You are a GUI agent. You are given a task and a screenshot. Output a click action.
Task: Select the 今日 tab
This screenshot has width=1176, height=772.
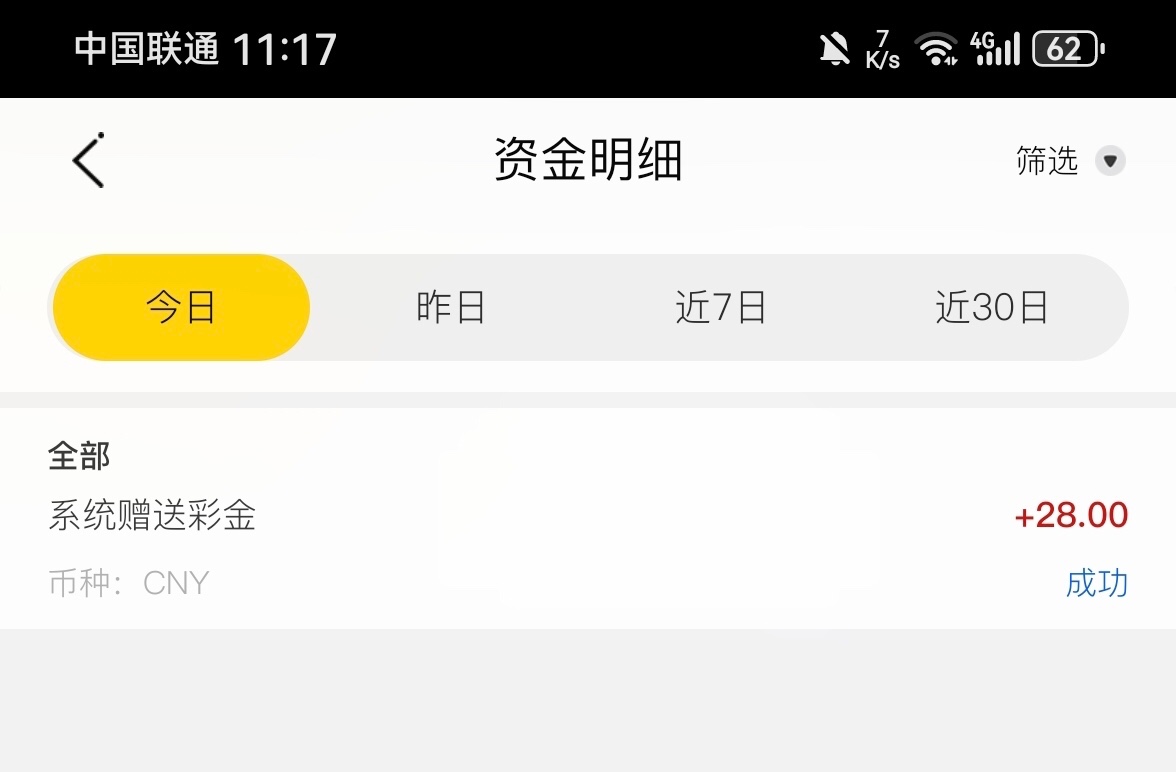181,307
